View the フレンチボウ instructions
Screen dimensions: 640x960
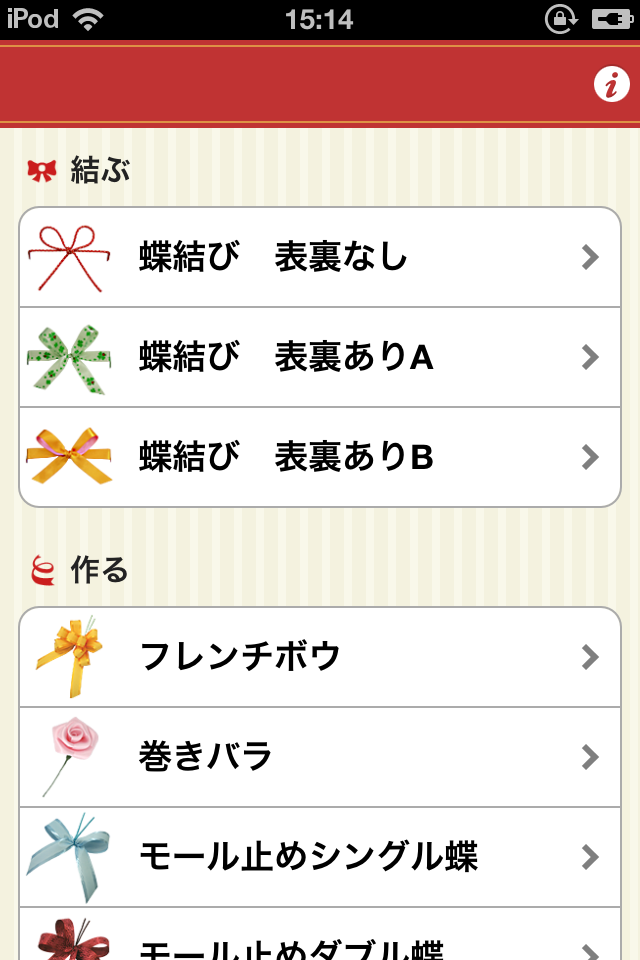pos(320,657)
